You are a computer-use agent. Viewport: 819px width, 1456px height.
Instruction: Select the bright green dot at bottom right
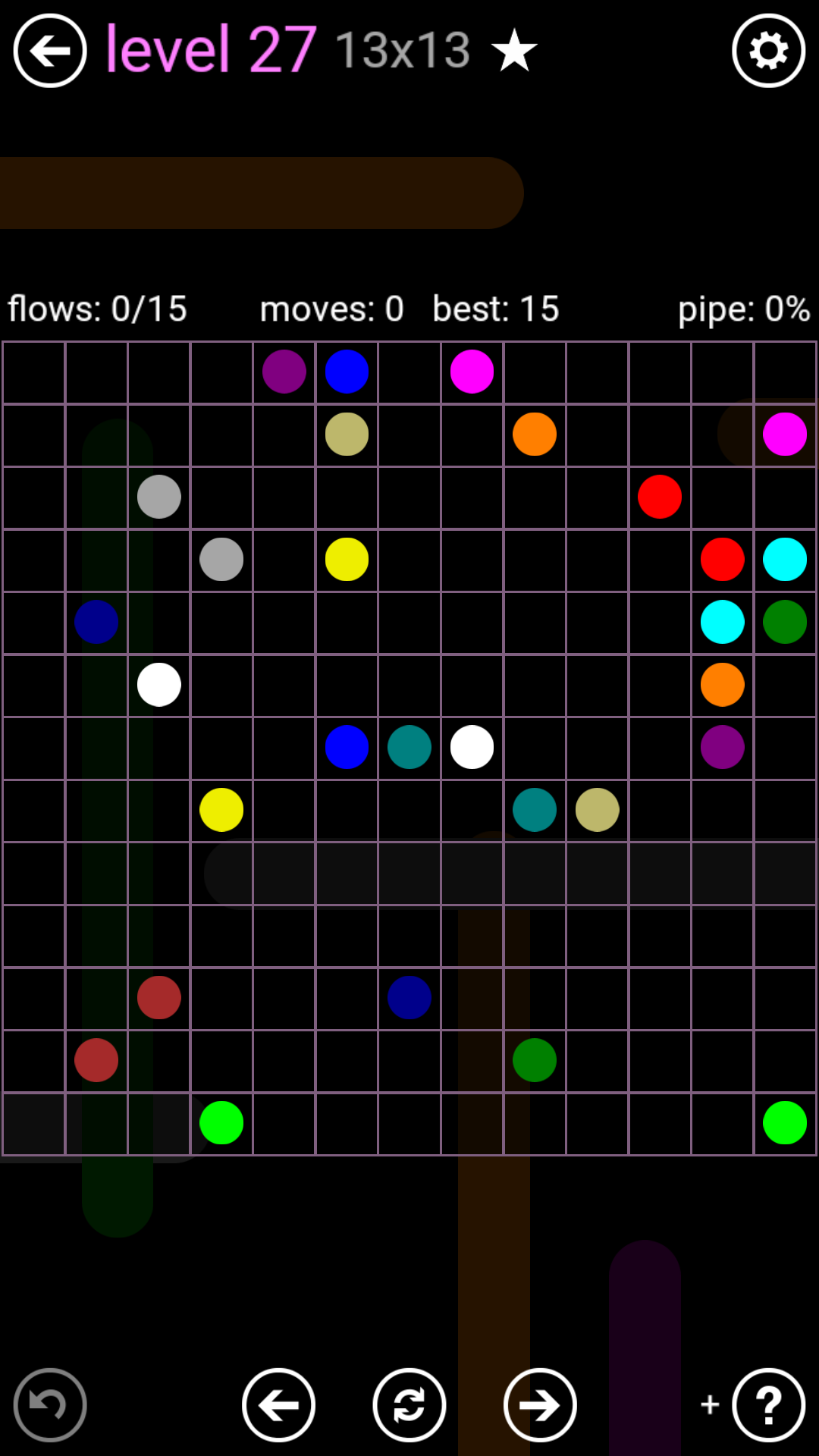[x=785, y=1122]
